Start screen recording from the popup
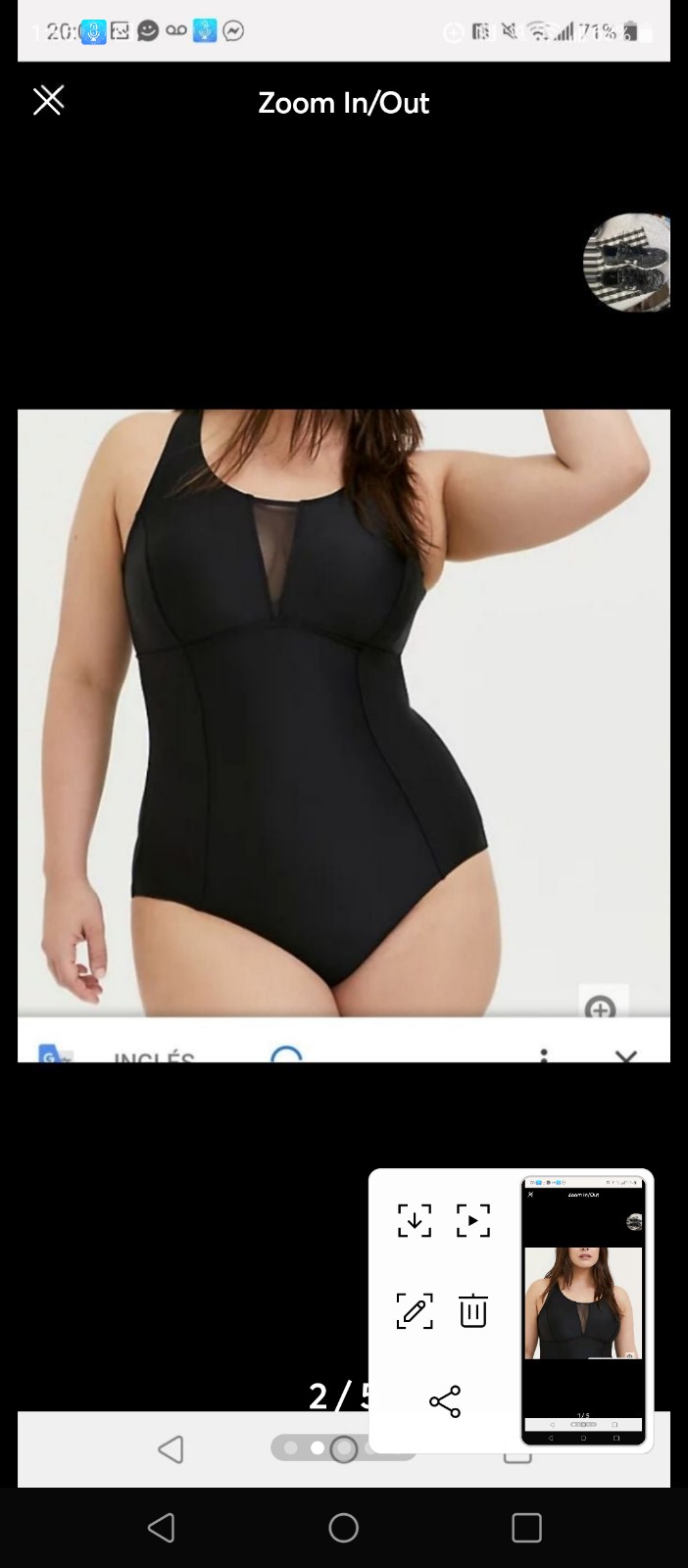The height and width of the screenshot is (1568, 688). 473,1220
